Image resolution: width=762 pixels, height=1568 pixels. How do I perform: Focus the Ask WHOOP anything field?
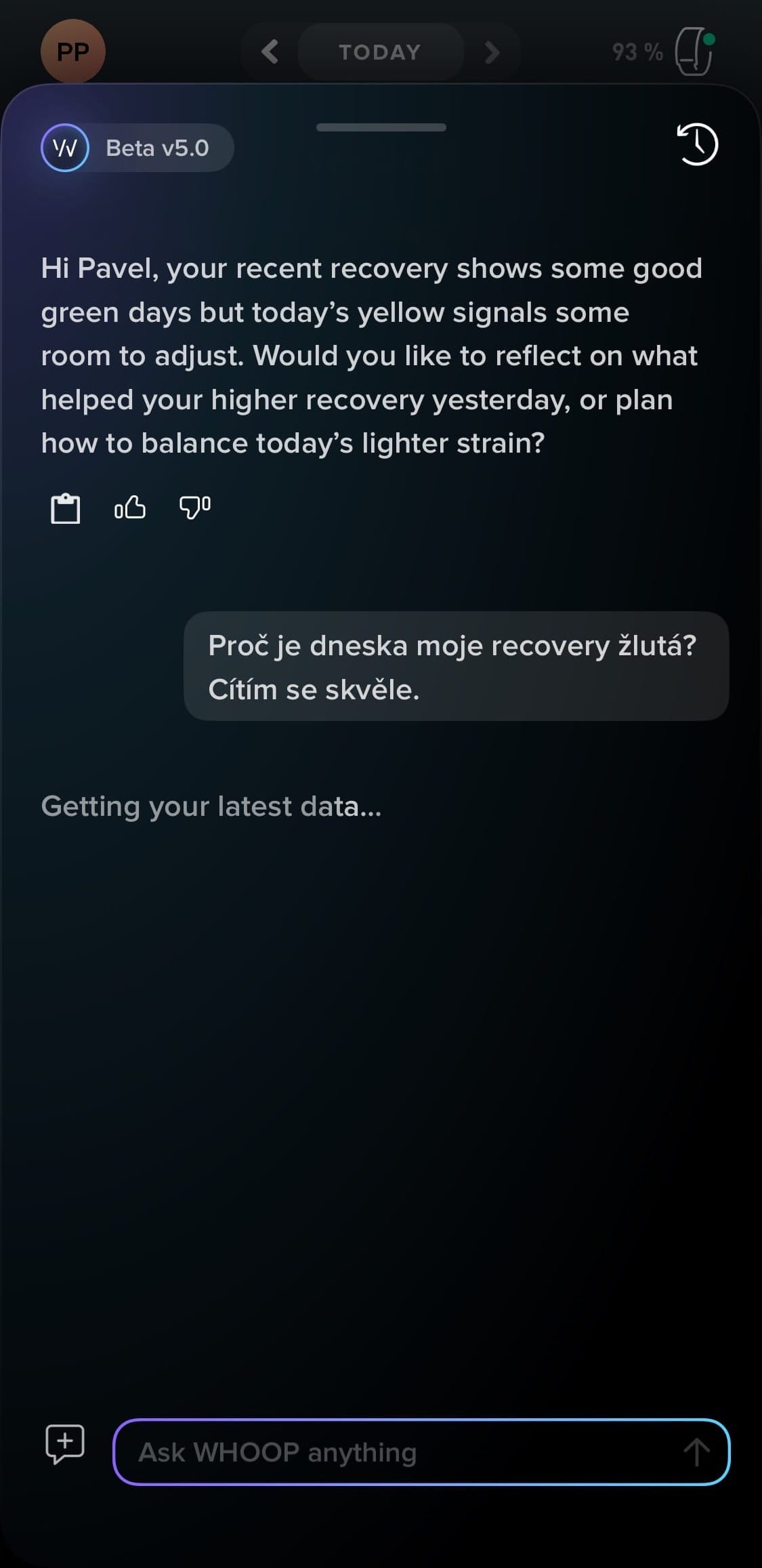[400, 1452]
